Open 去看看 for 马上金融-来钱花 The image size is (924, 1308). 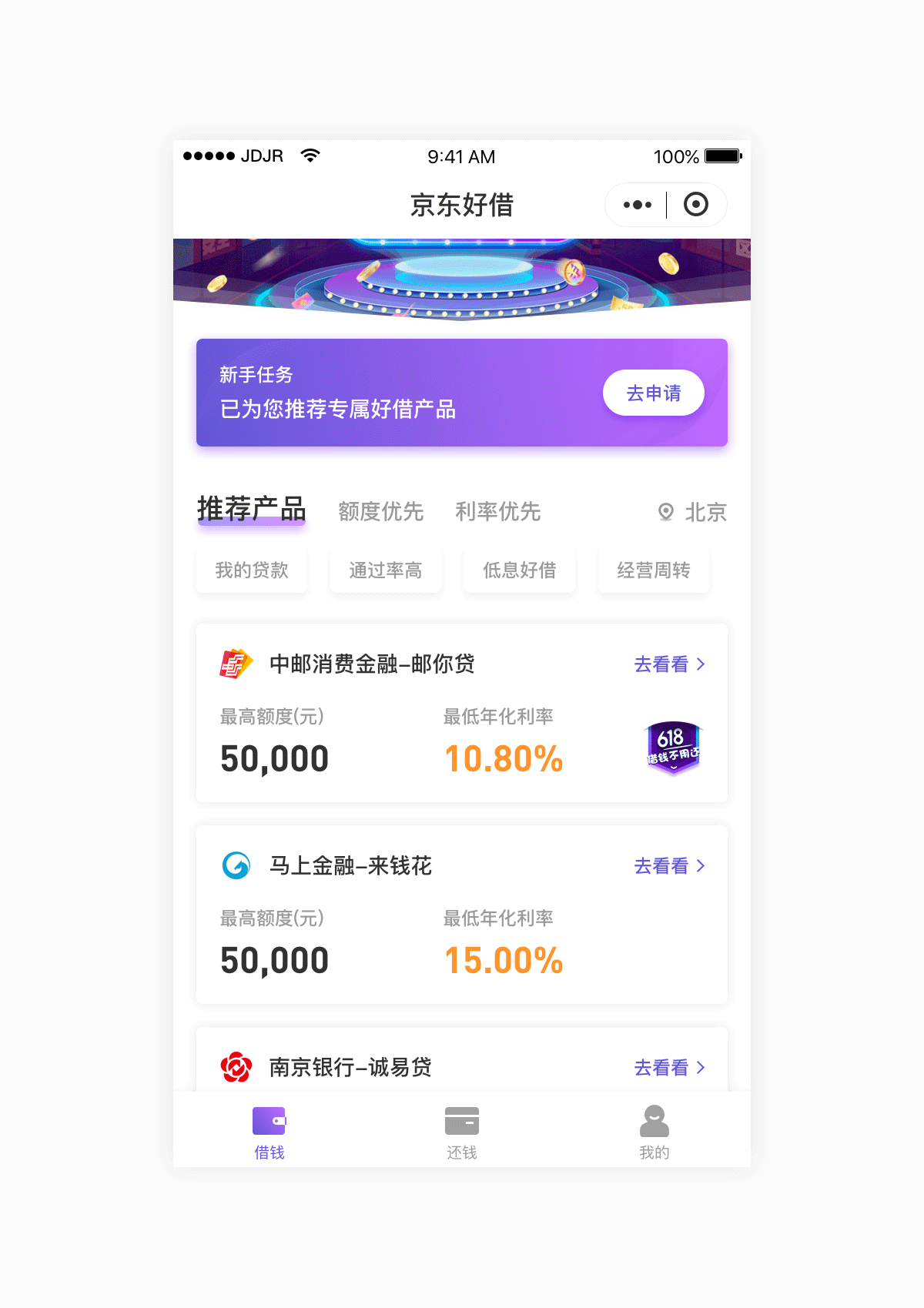668,866
